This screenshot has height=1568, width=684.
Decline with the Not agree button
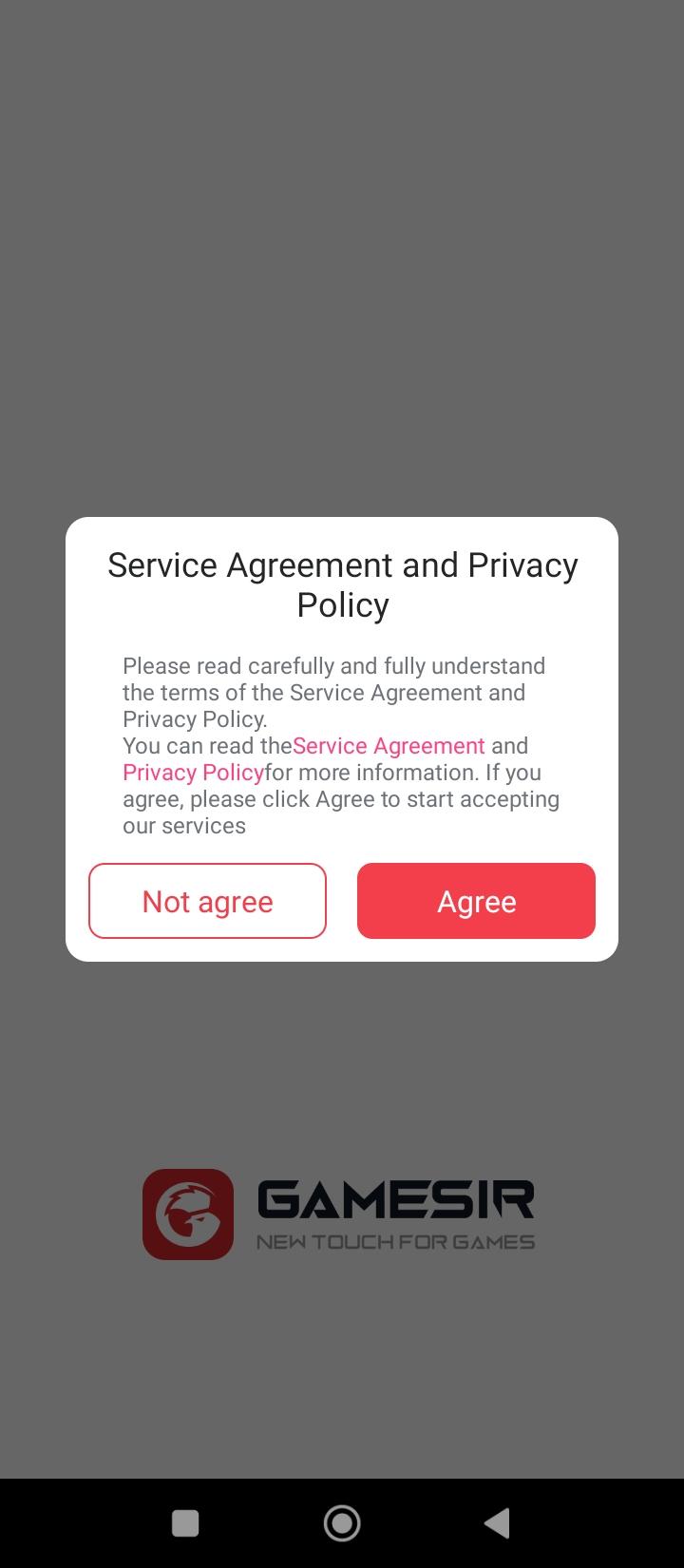207,901
